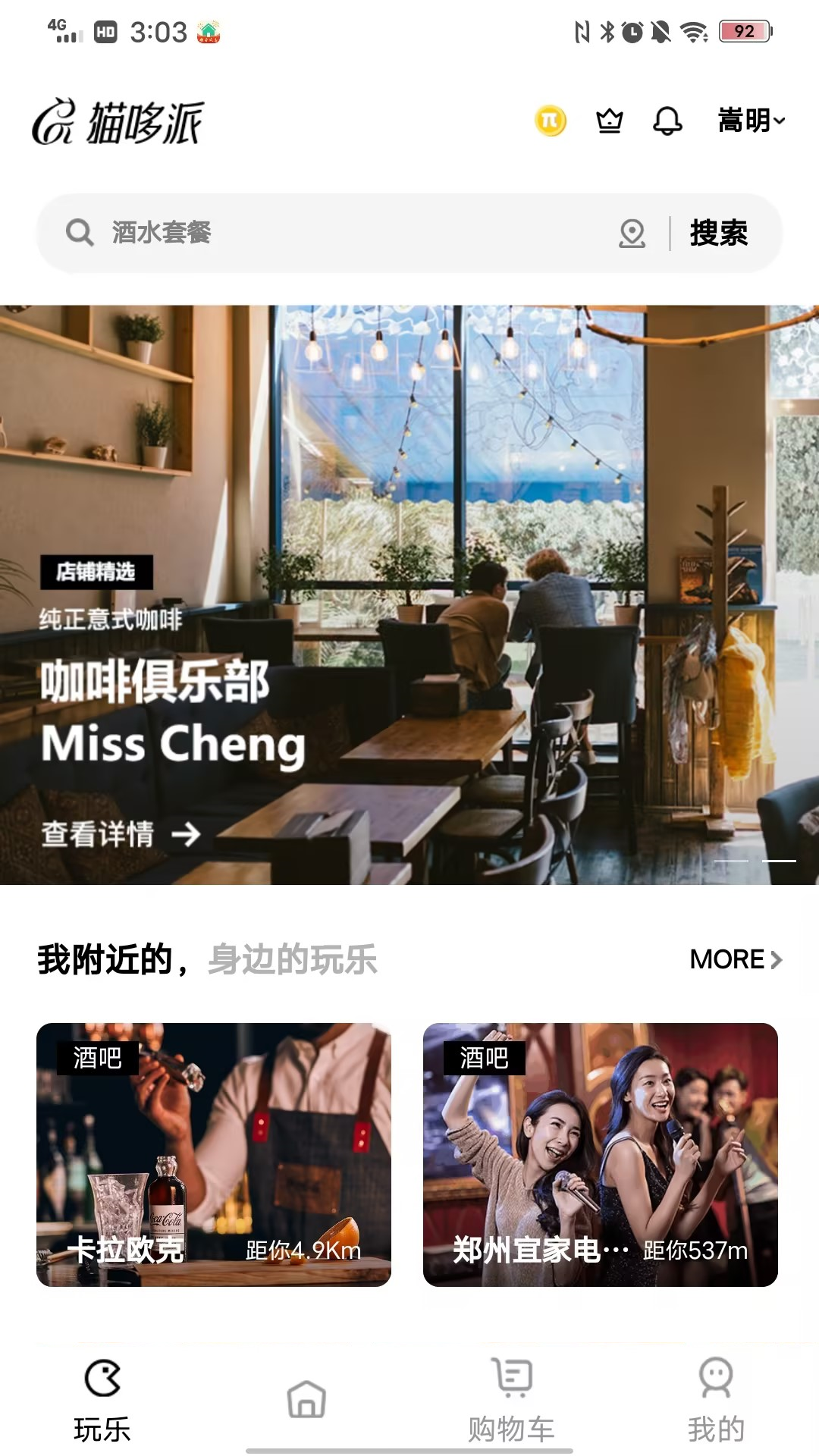Go to the home tab icon
This screenshot has height=1456, width=819.
tap(306, 1399)
